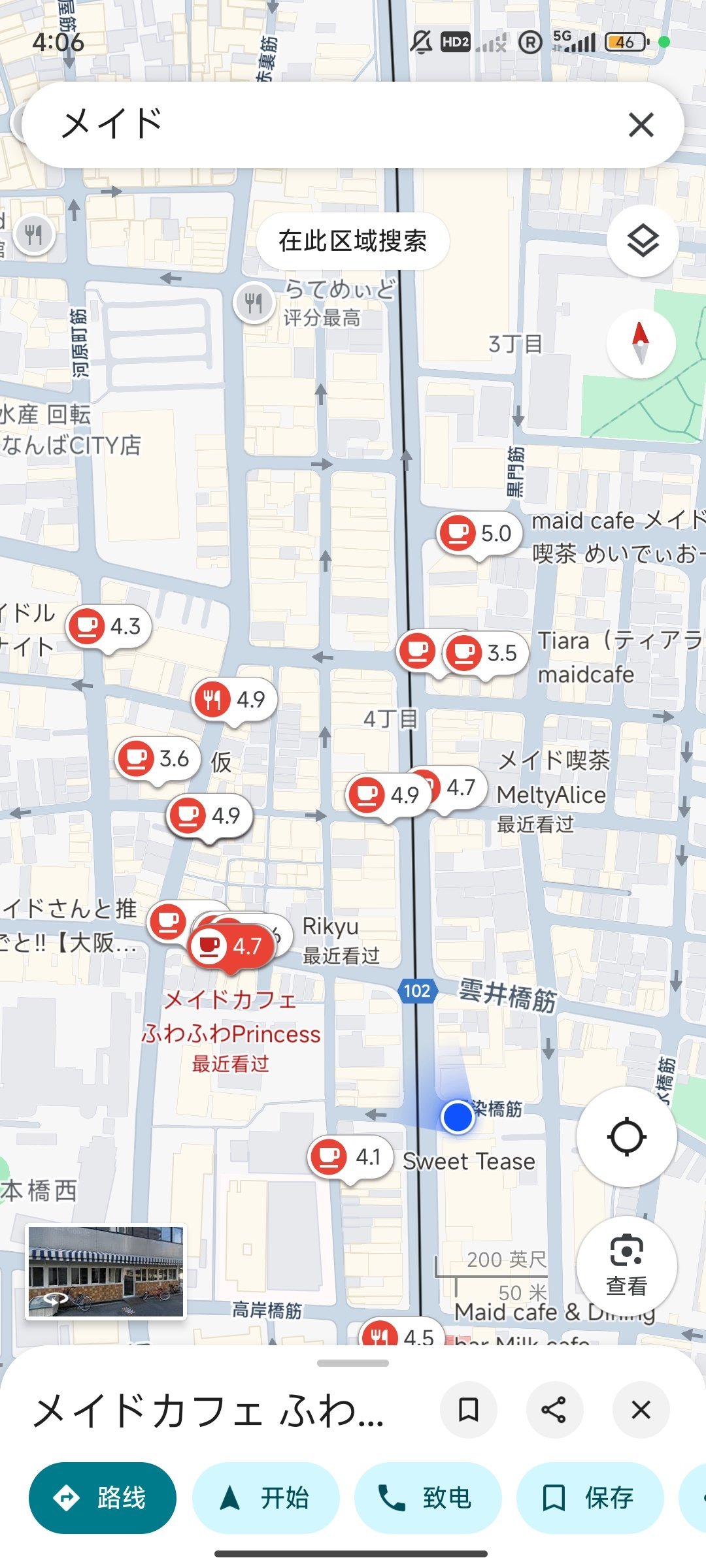Viewport: 706px width, 1568px height.
Task: Get directions with 路线
Action: tap(103, 1497)
